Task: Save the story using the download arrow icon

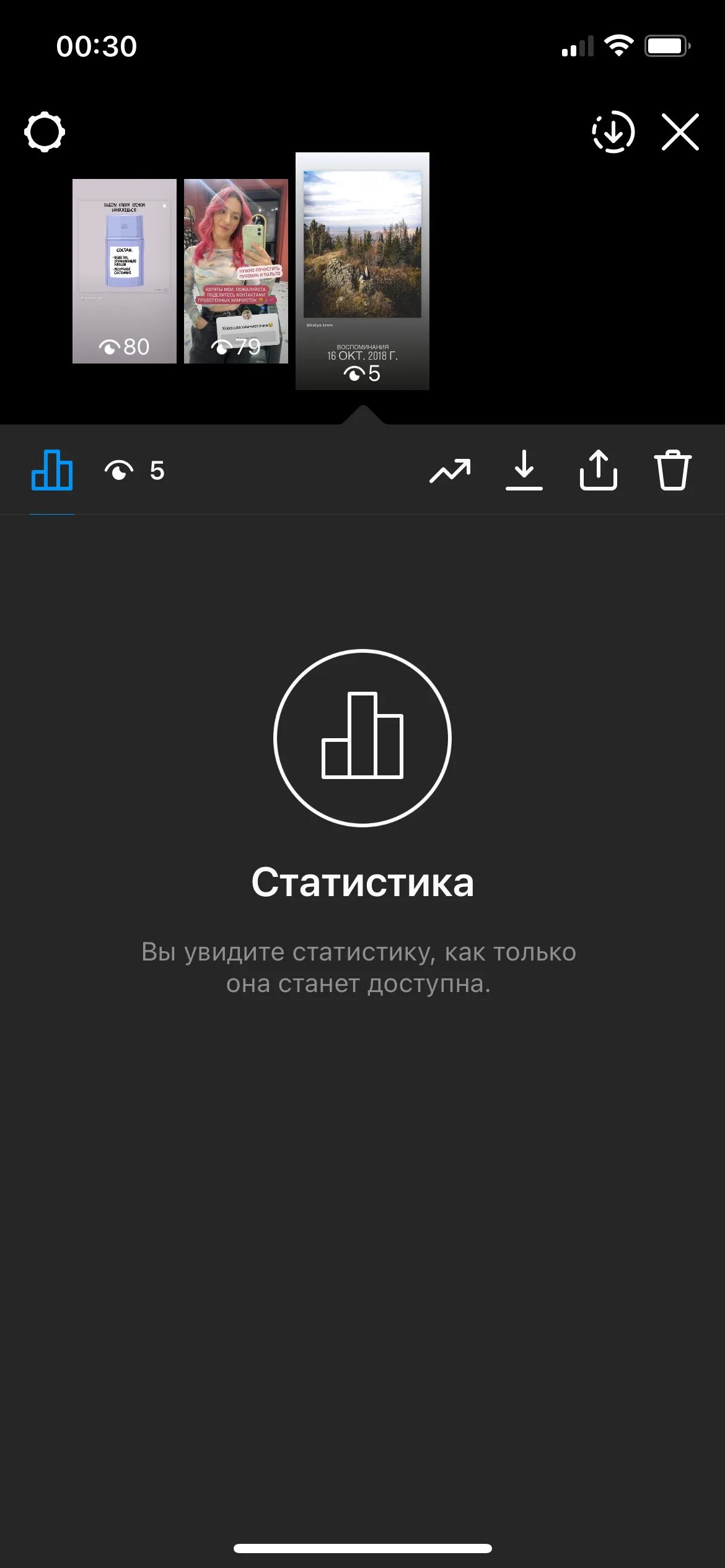Action: 525,471
